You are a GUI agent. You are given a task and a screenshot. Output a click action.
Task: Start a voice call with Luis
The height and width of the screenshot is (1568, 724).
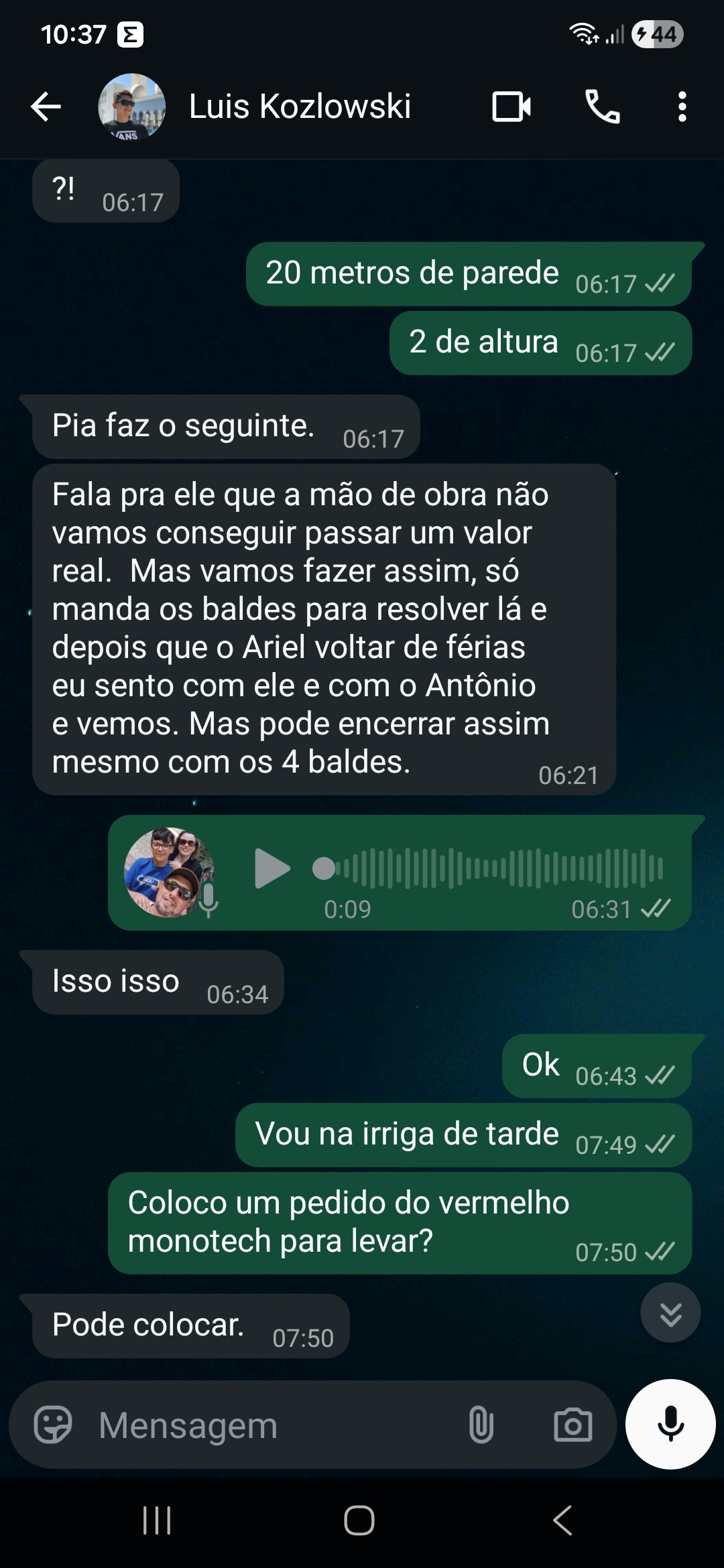602,107
